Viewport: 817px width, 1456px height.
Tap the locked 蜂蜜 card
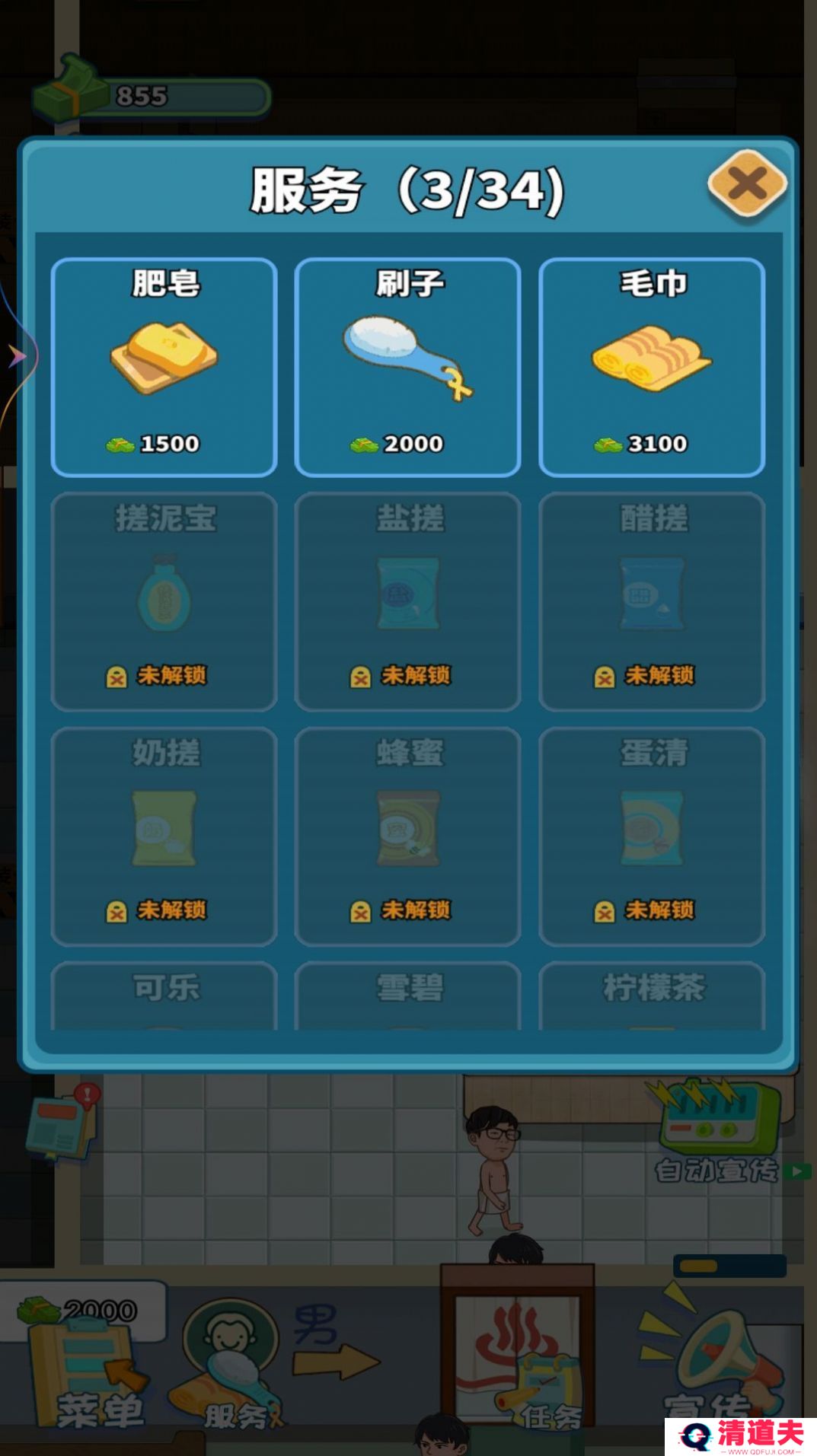point(407,836)
